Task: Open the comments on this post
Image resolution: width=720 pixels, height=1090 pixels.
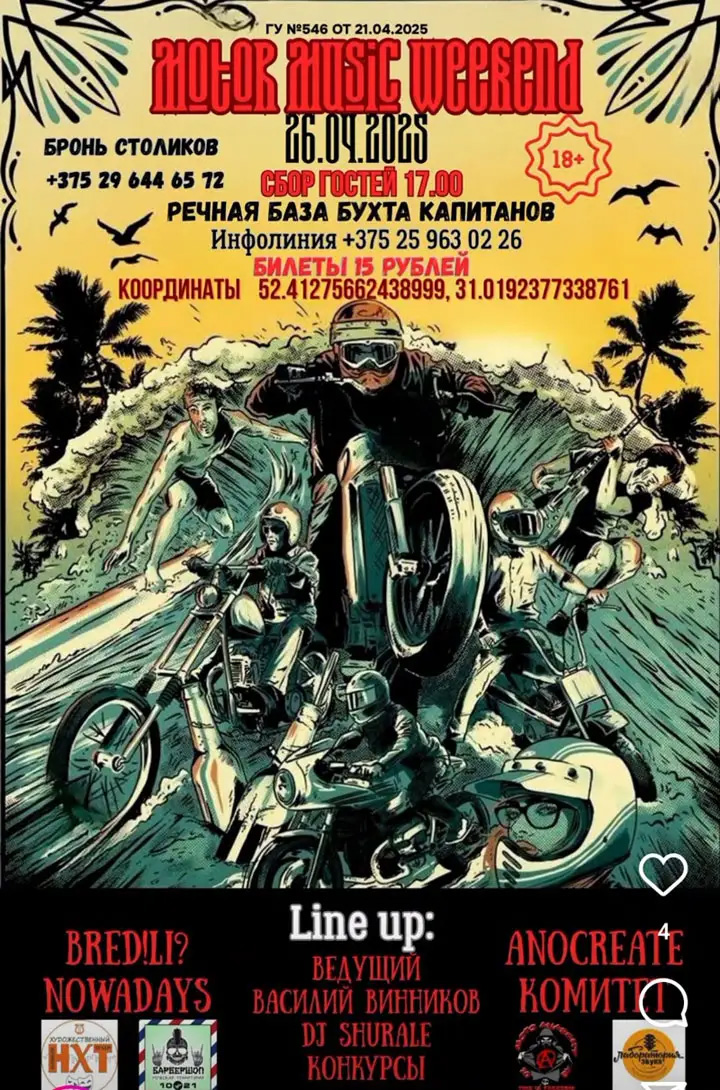Action: pyautogui.click(x=663, y=1001)
